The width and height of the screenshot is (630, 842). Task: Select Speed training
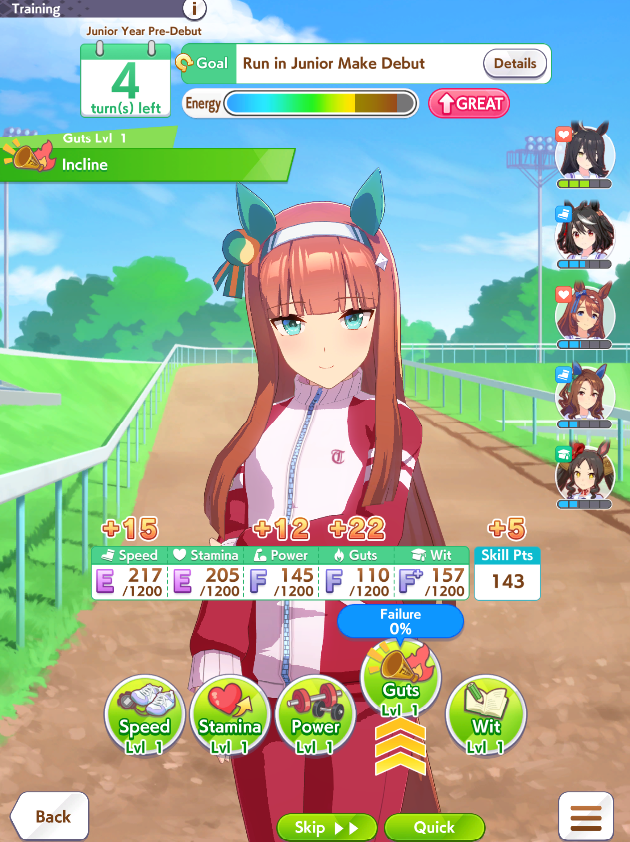[145, 714]
